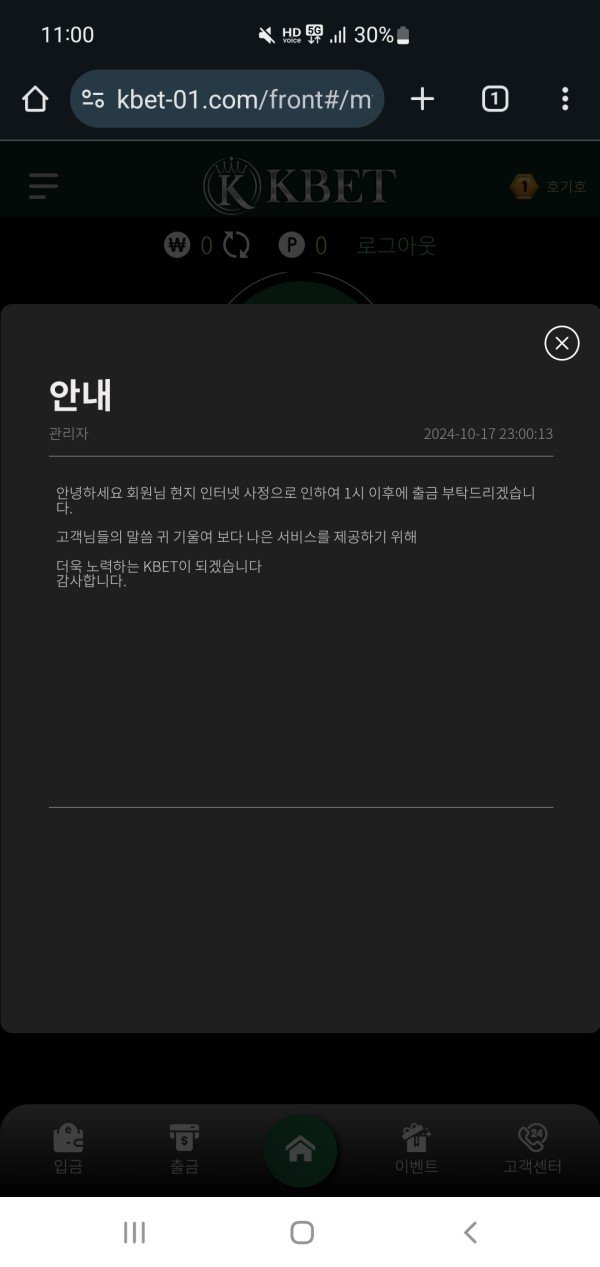Viewport: 600px width, 1267px height.
Task: Go to the browser home page
Action: click(x=35, y=99)
